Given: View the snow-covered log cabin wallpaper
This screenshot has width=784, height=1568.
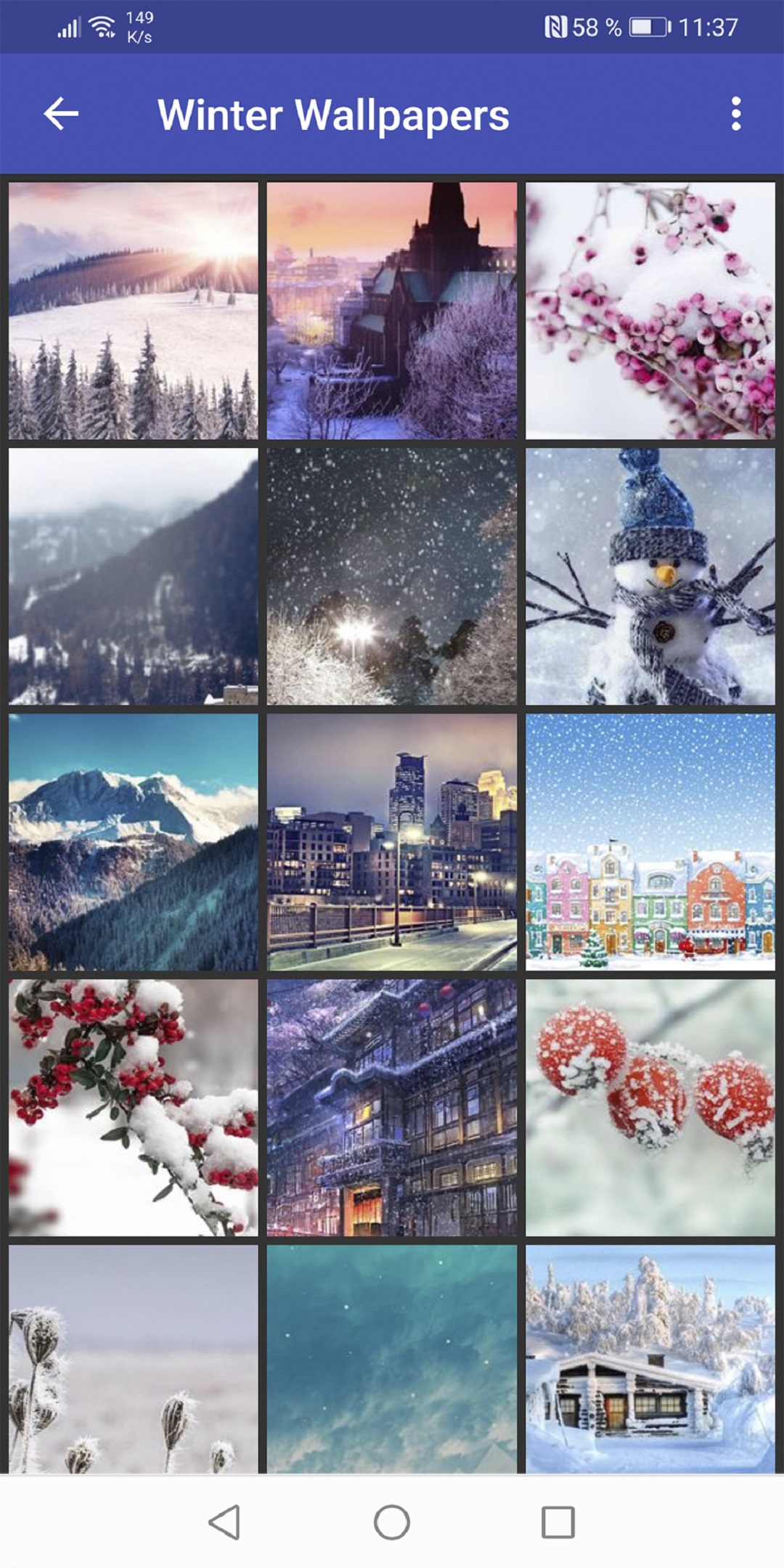Looking at the screenshot, I should click(650, 1359).
